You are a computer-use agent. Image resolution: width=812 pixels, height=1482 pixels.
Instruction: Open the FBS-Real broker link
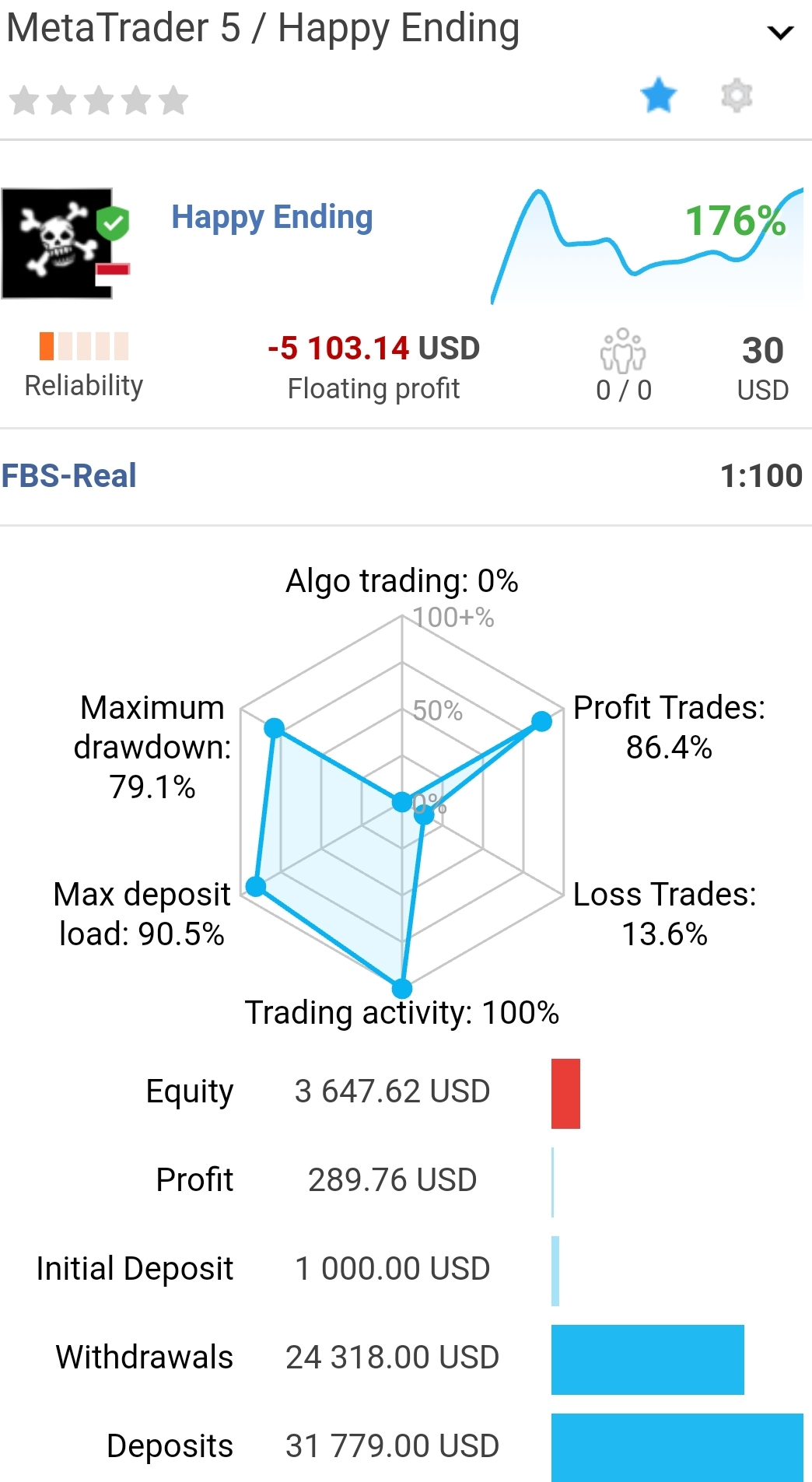click(x=69, y=475)
